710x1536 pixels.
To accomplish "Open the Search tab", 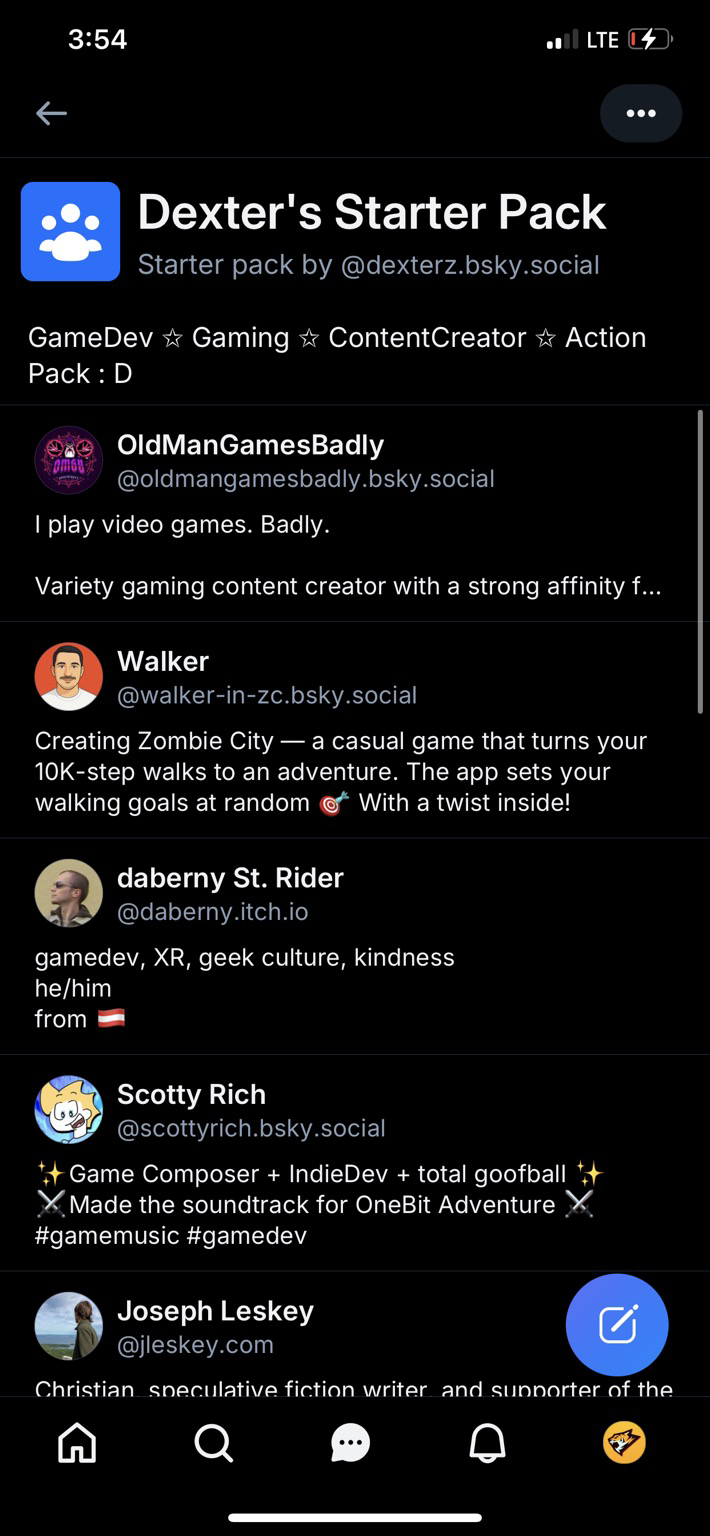I will click(x=213, y=1443).
